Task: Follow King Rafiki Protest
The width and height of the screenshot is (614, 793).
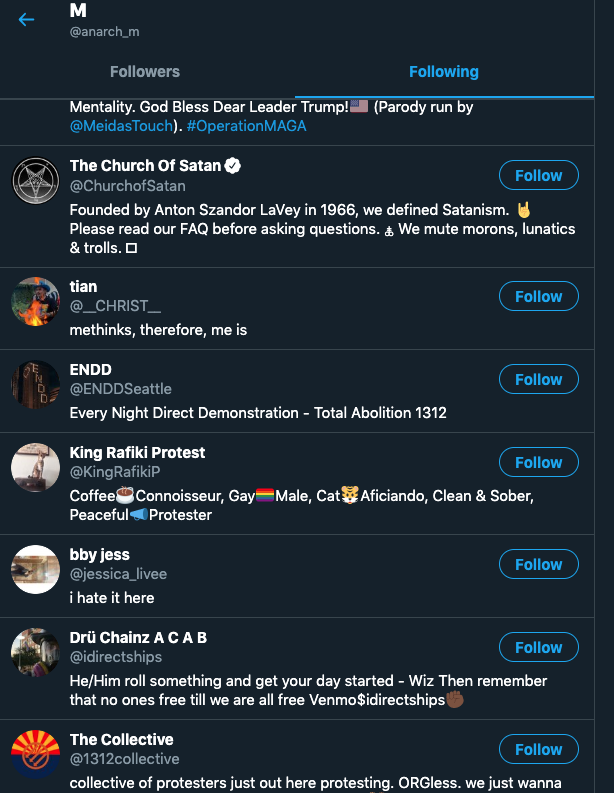Action: [538, 462]
